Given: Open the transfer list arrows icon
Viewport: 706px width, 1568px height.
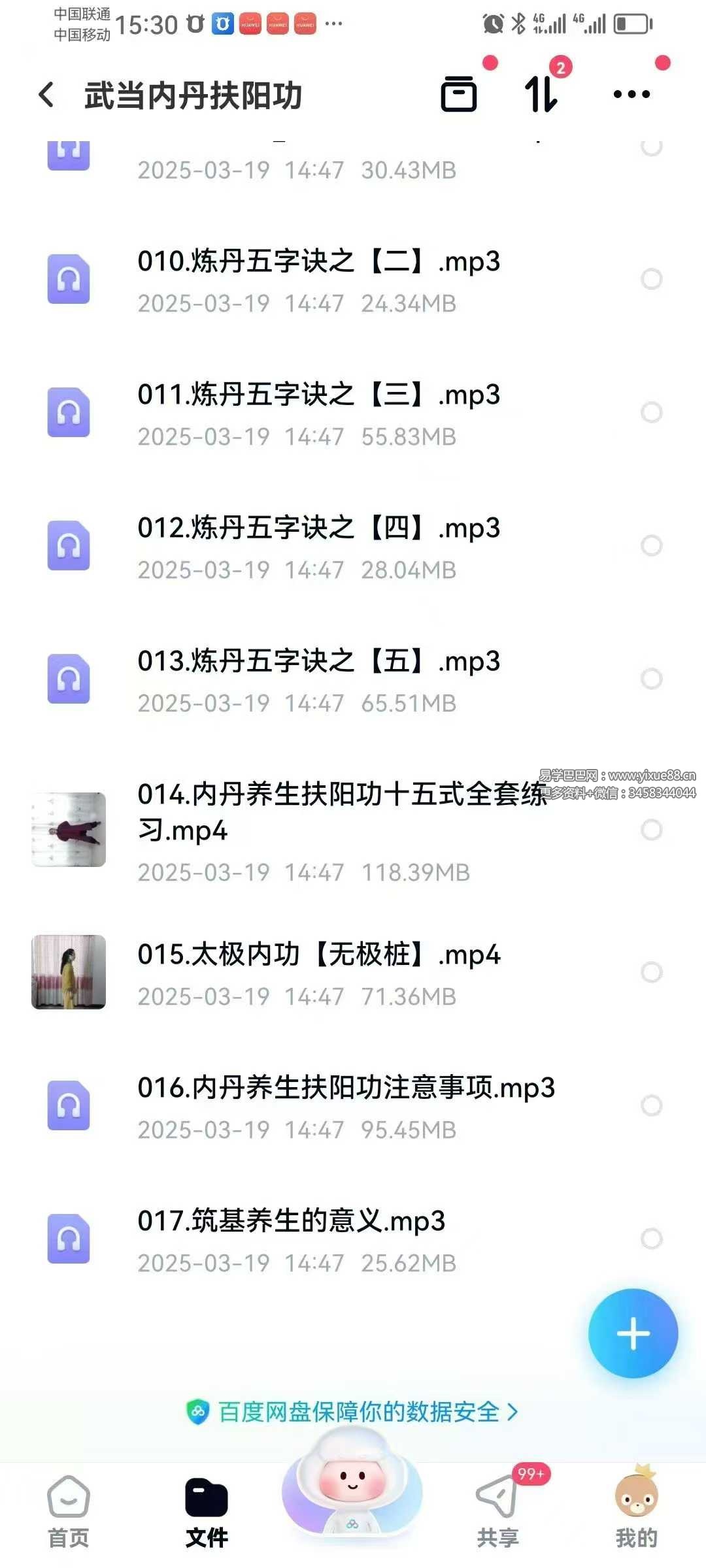Looking at the screenshot, I should [x=541, y=95].
